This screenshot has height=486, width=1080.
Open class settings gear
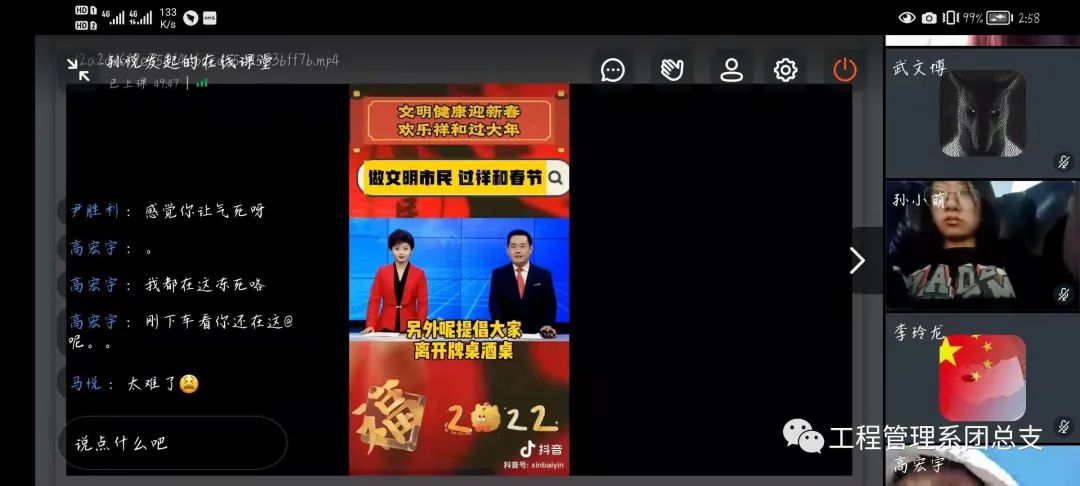point(786,70)
